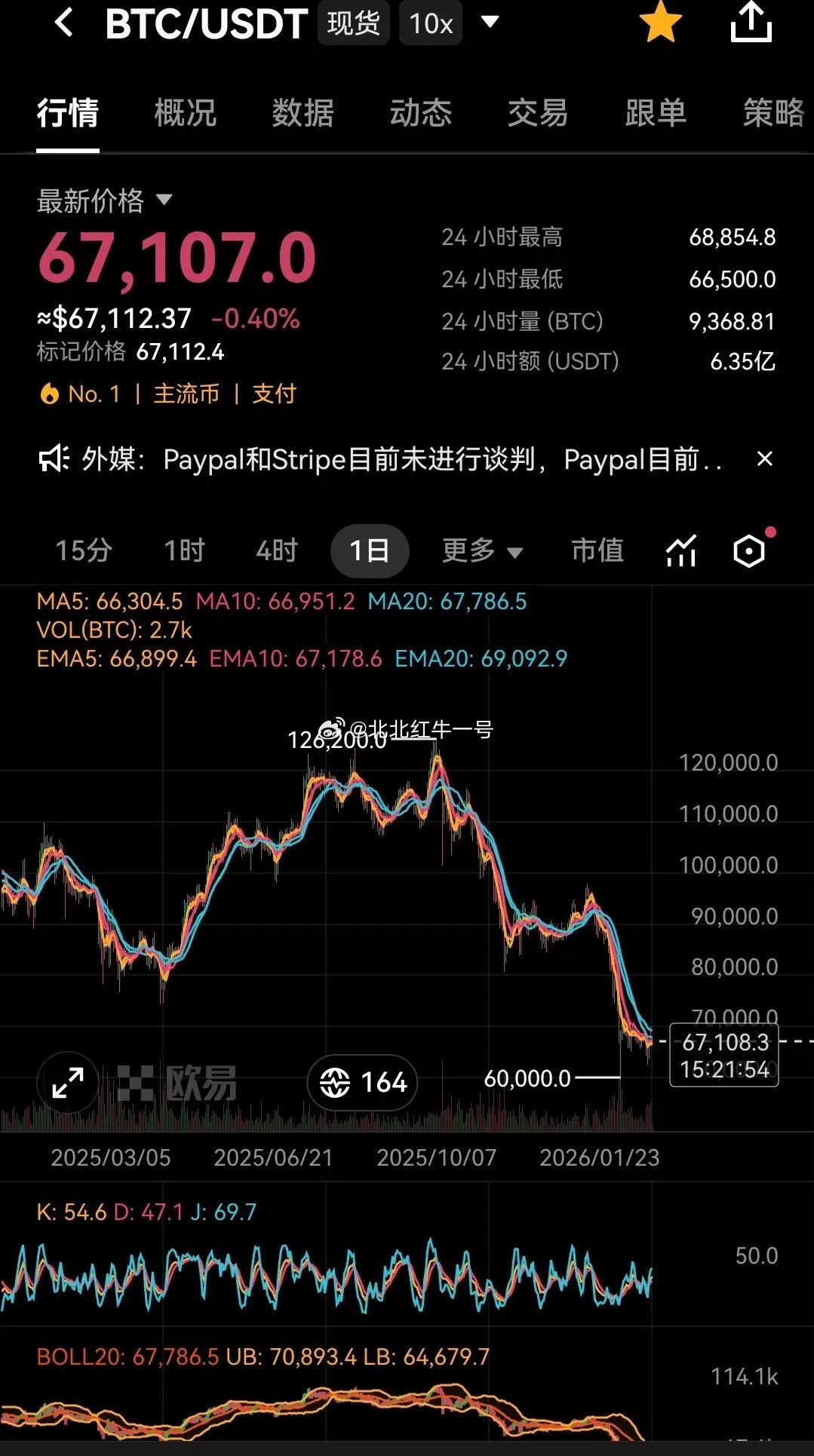Open the 主流币 category link
The image size is (814, 1456).
click(x=188, y=393)
